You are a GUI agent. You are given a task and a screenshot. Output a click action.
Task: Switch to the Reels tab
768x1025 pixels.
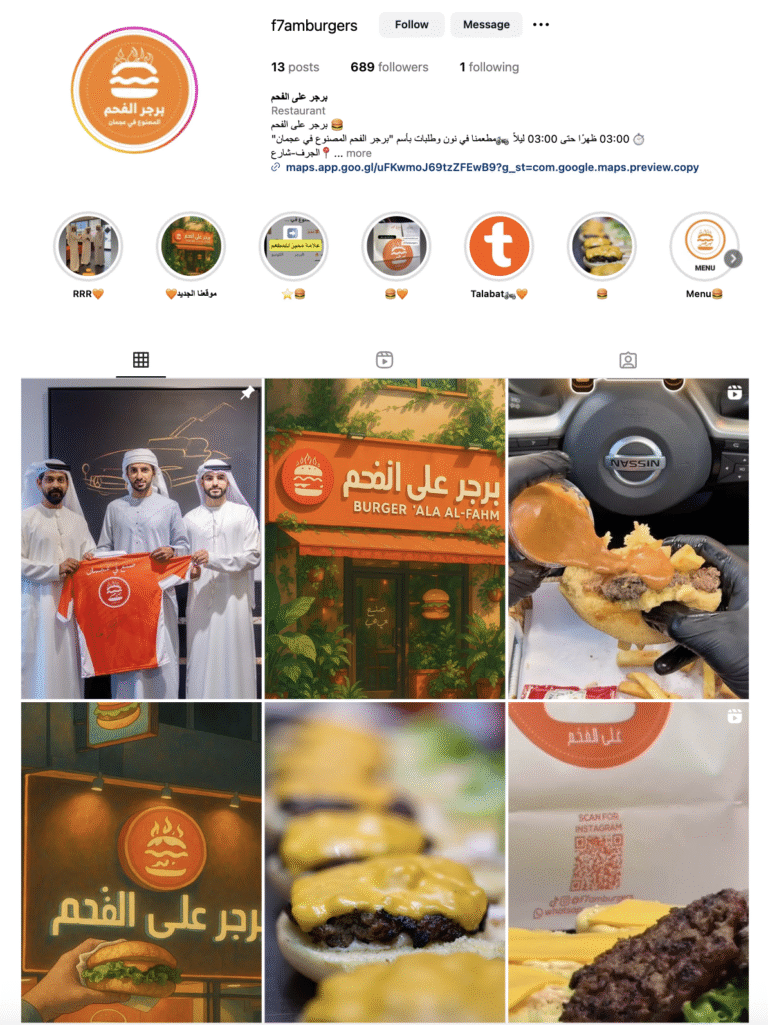pos(384,360)
